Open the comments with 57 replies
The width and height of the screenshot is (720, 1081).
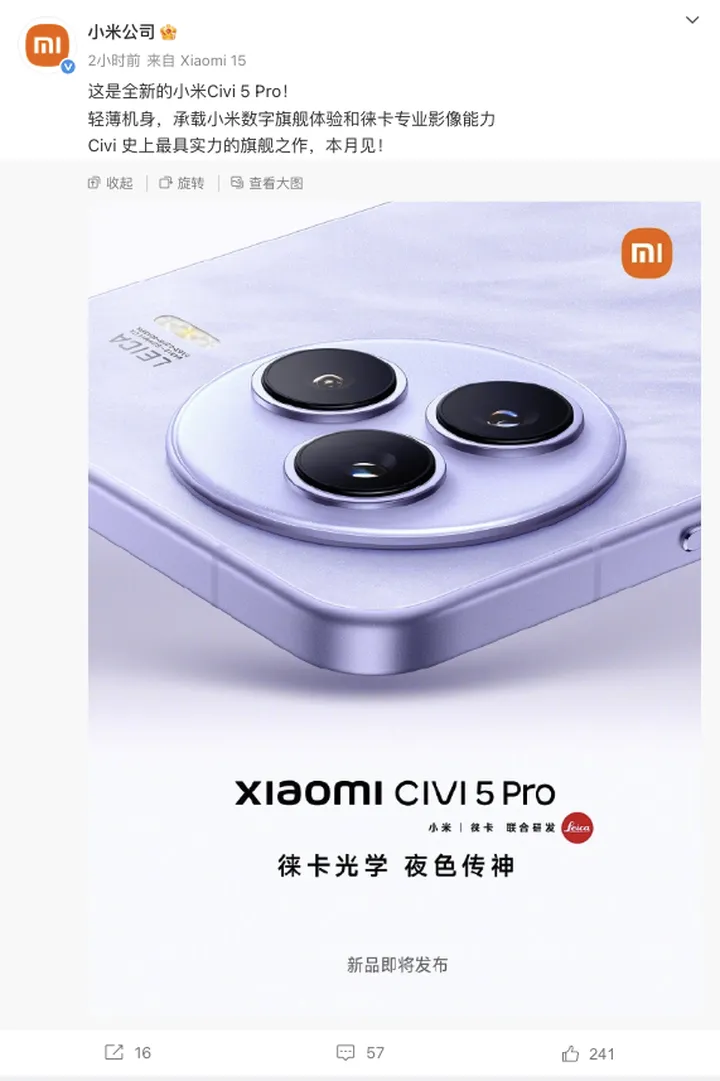(x=360, y=1052)
